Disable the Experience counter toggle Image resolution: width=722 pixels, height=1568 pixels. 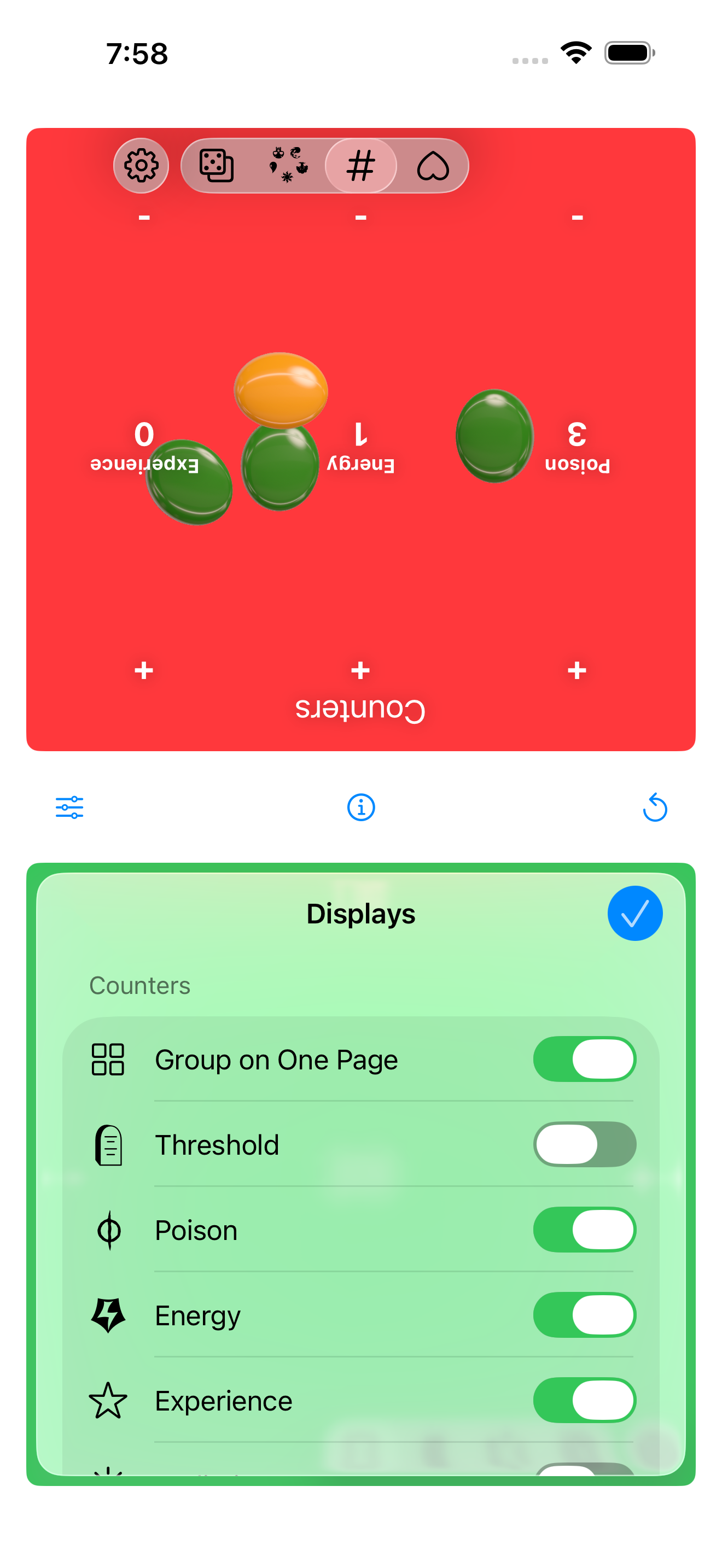tap(584, 1400)
